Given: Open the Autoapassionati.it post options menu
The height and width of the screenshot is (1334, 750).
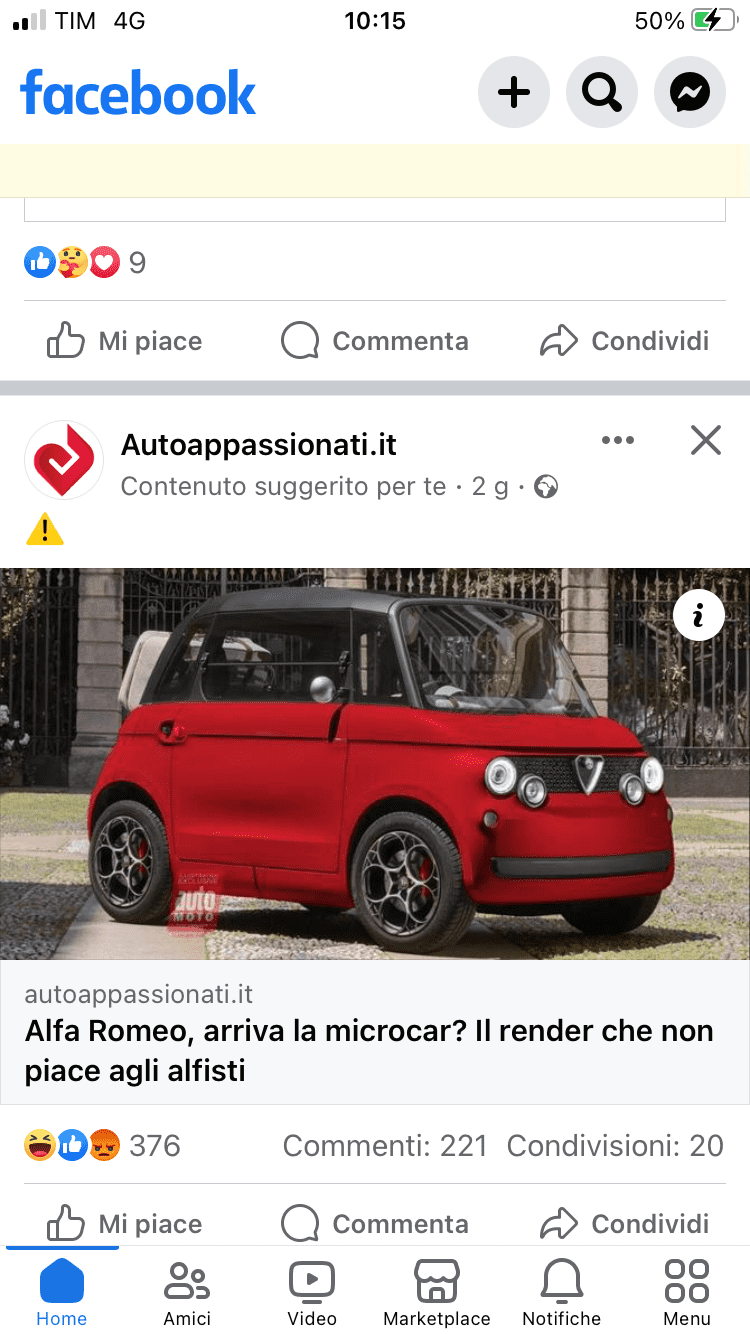Looking at the screenshot, I should coord(617,440).
